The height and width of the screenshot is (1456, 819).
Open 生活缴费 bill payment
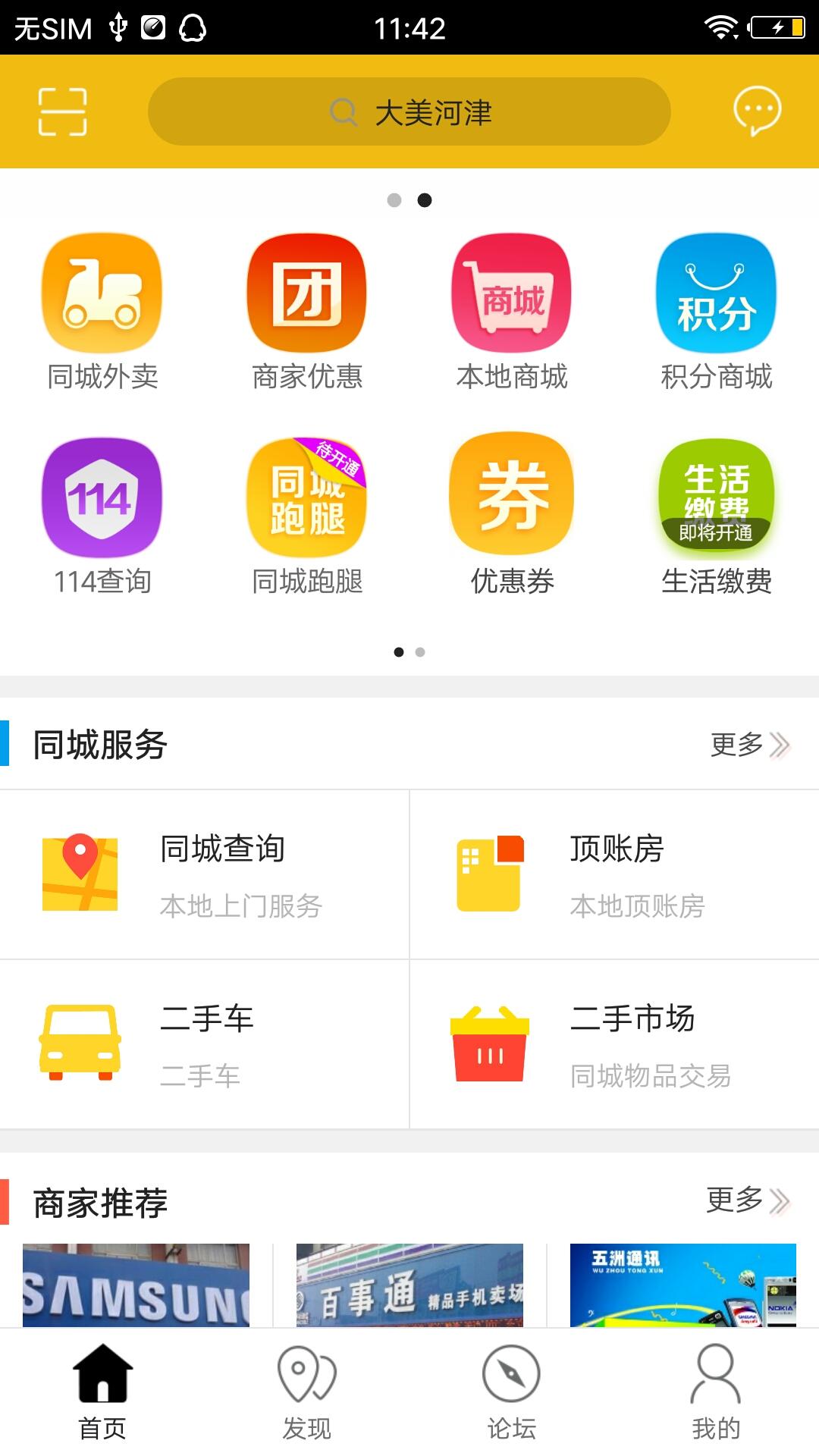[716, 516]
